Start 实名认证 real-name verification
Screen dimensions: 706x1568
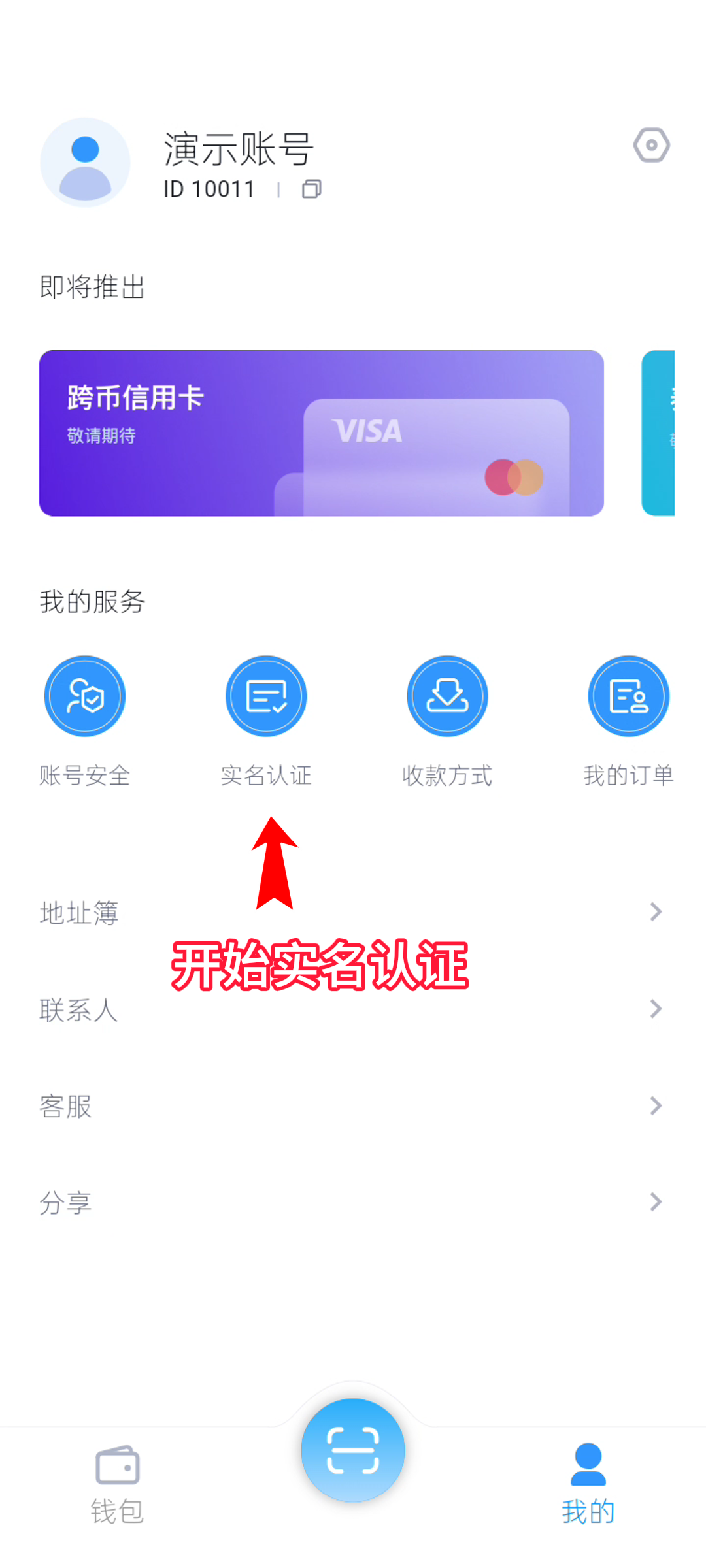point(266,696)
